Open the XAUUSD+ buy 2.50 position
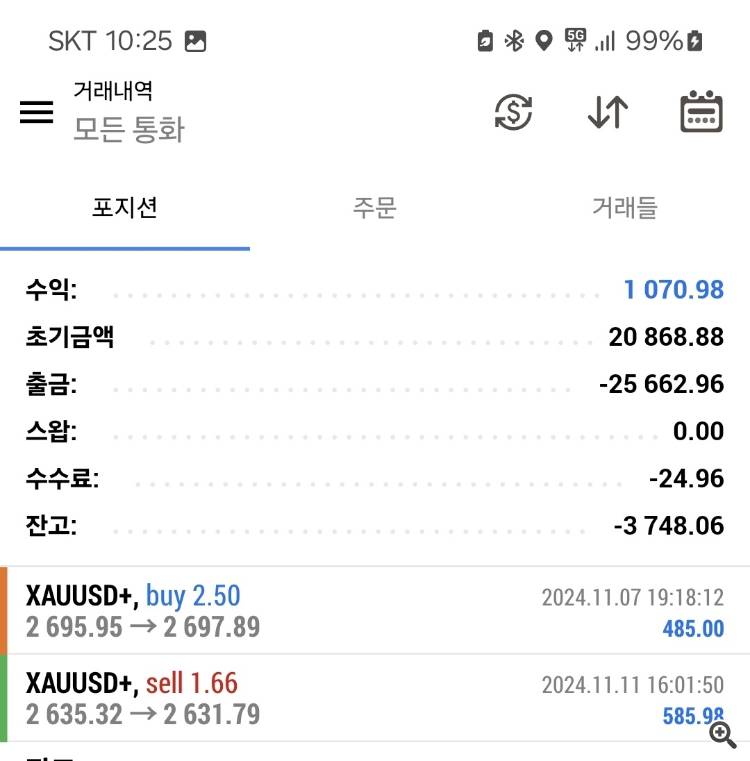The width and height of the screenshot is (750, 761). tap(375, 611)
